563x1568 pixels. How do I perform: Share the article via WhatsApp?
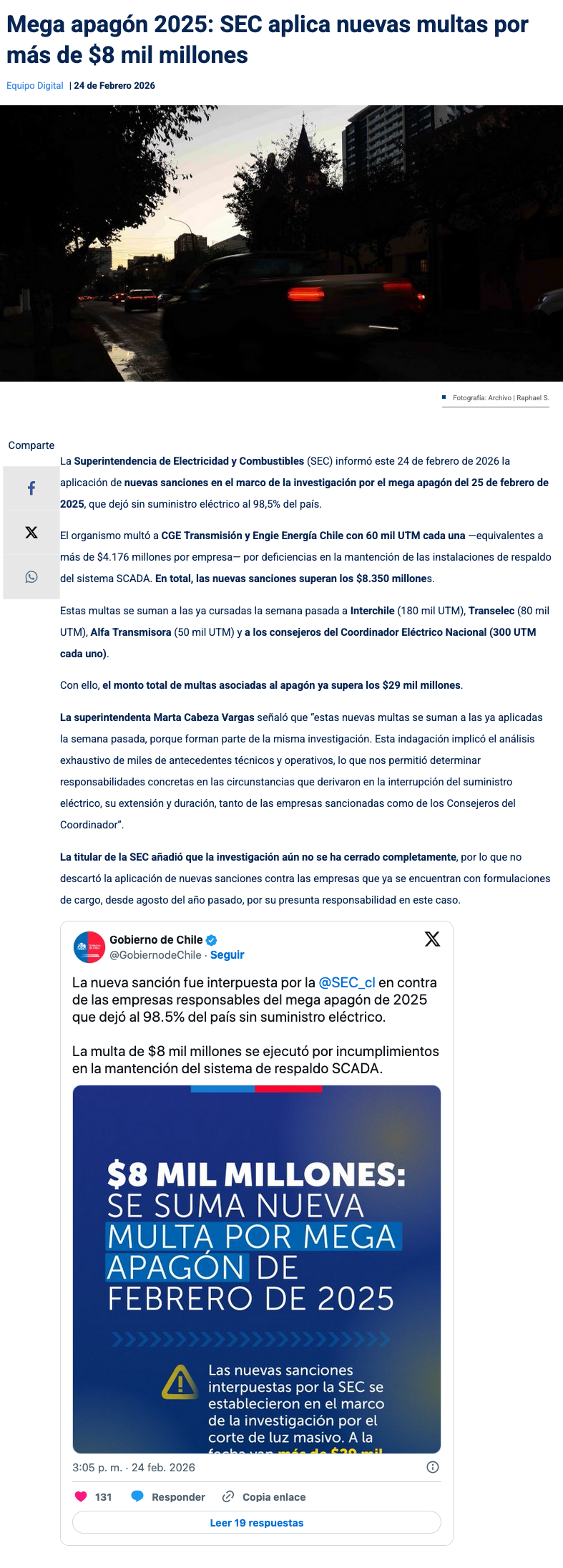click(31, 577)
